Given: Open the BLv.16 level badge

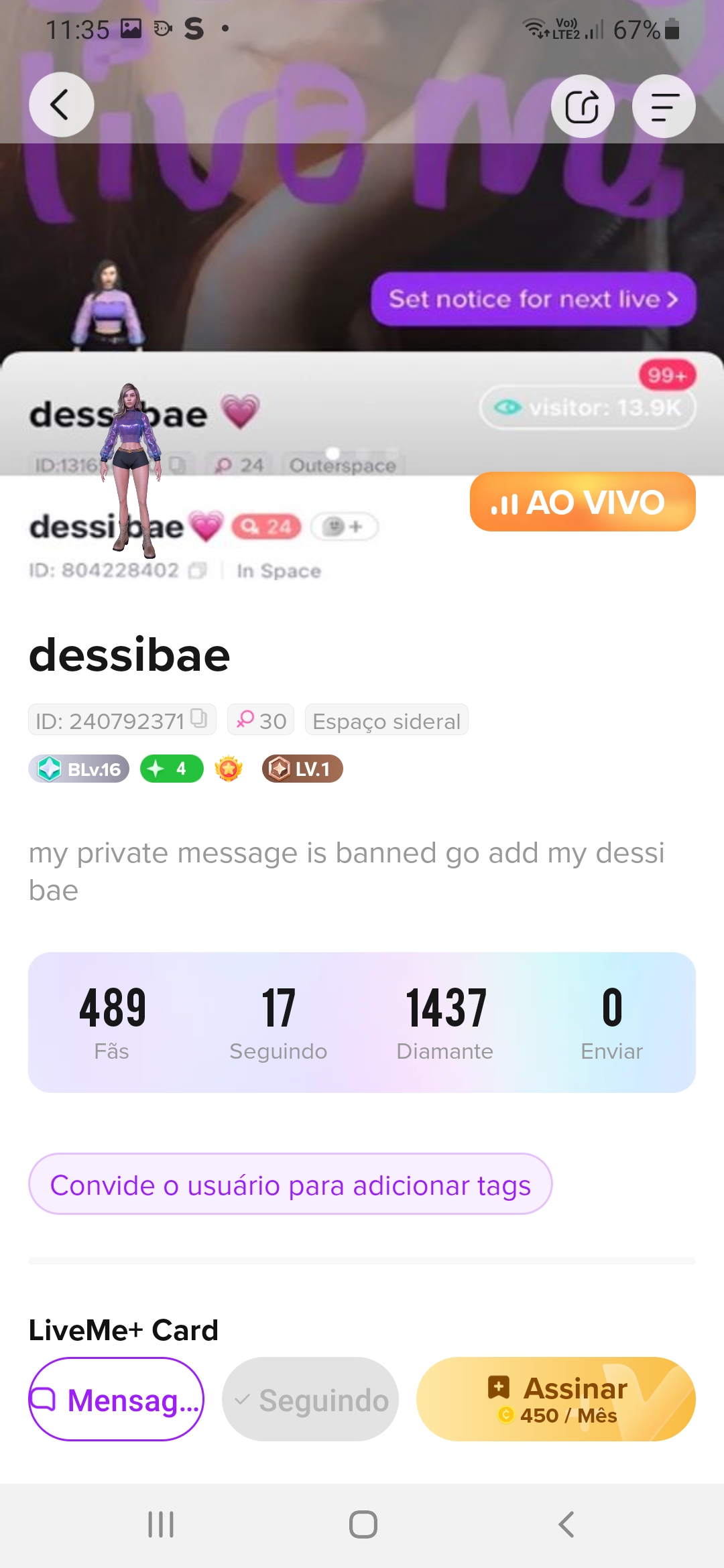Looking at the screenshot, I should click(x=78, y=769).
